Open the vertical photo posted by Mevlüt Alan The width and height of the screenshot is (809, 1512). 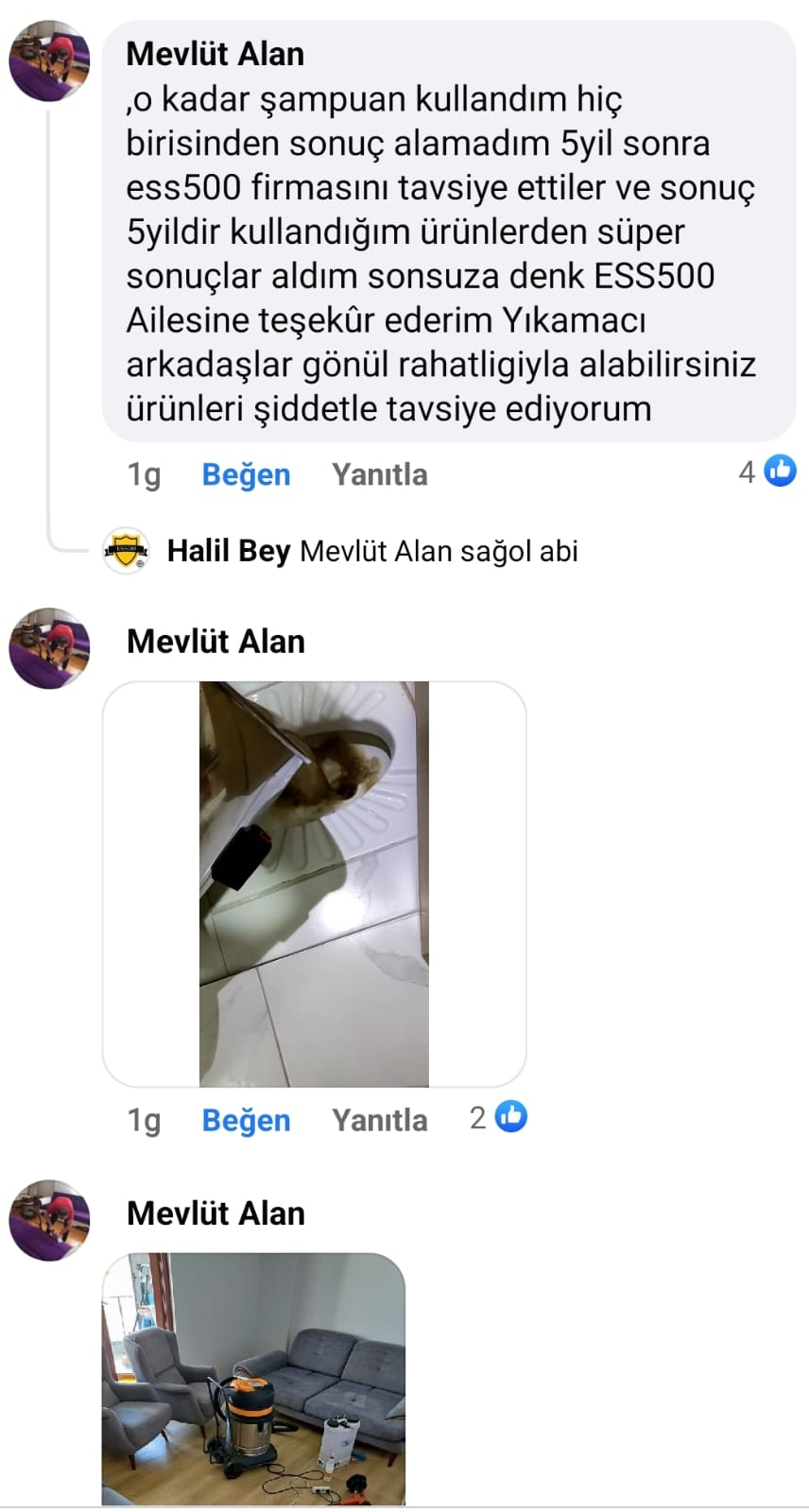[314, 884]
